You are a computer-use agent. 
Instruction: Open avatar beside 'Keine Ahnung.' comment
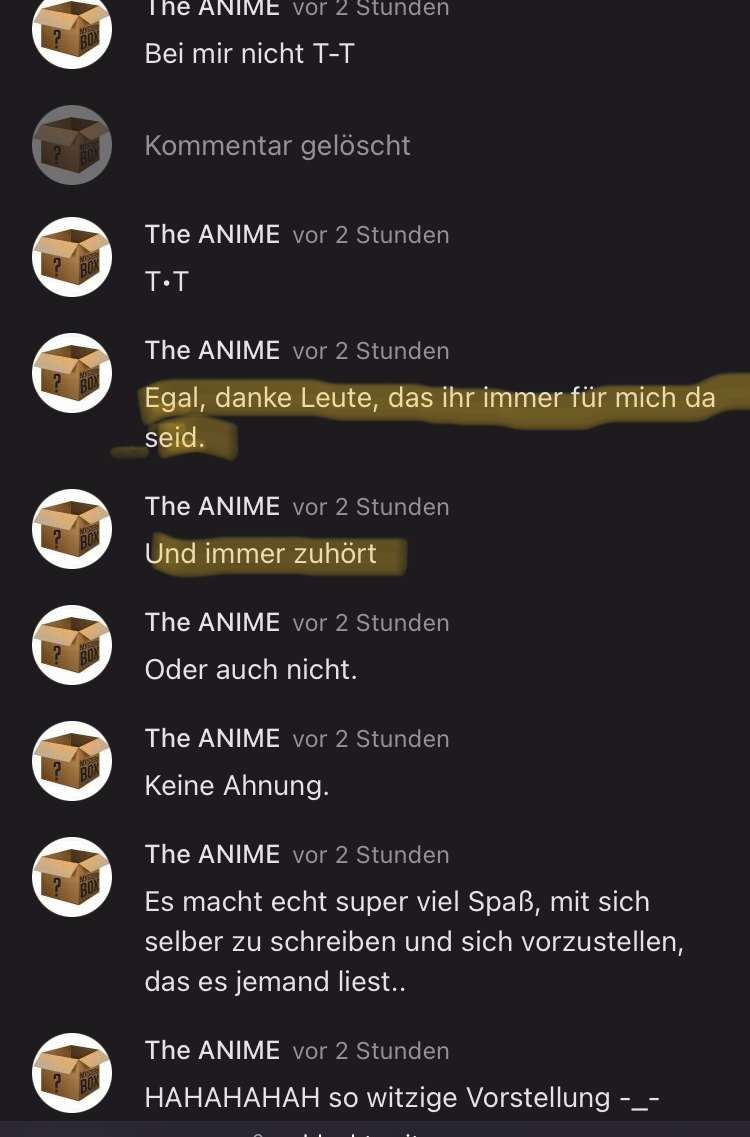click(71, 761)
